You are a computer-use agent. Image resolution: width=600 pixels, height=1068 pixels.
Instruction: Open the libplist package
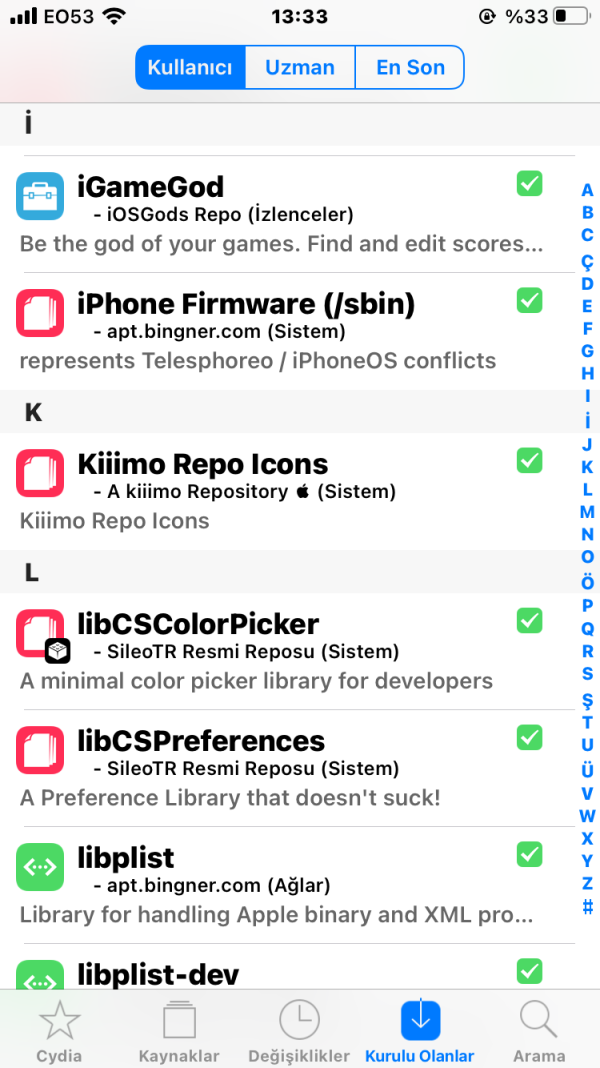click(x=280, y=885)
